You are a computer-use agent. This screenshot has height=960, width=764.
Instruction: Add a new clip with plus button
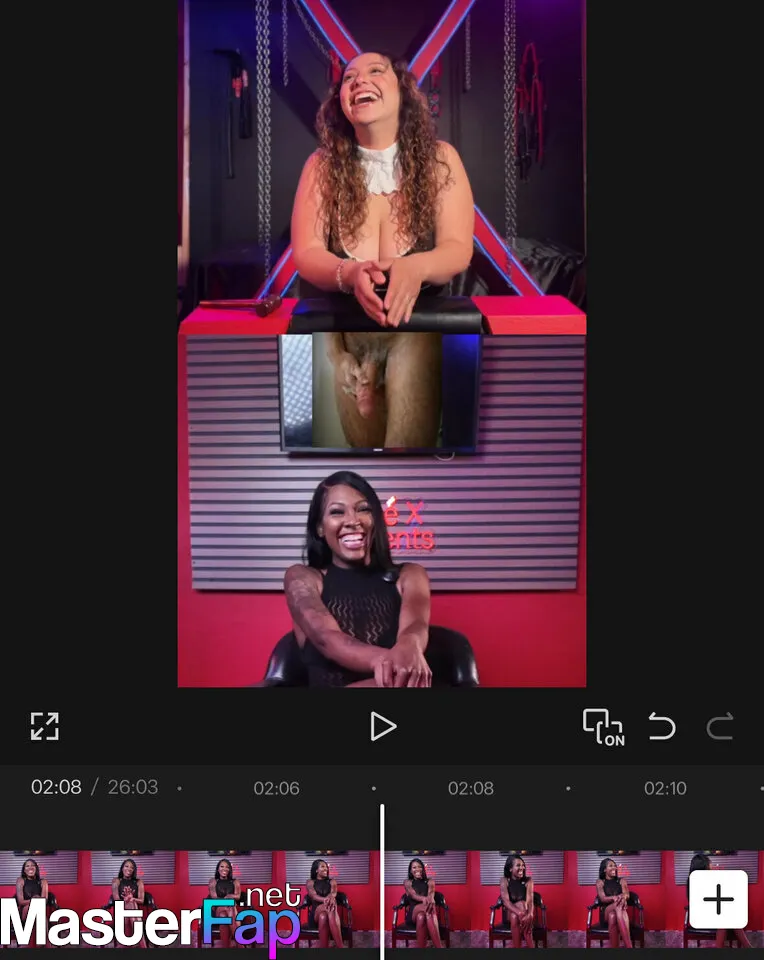(x=718, y=899)
